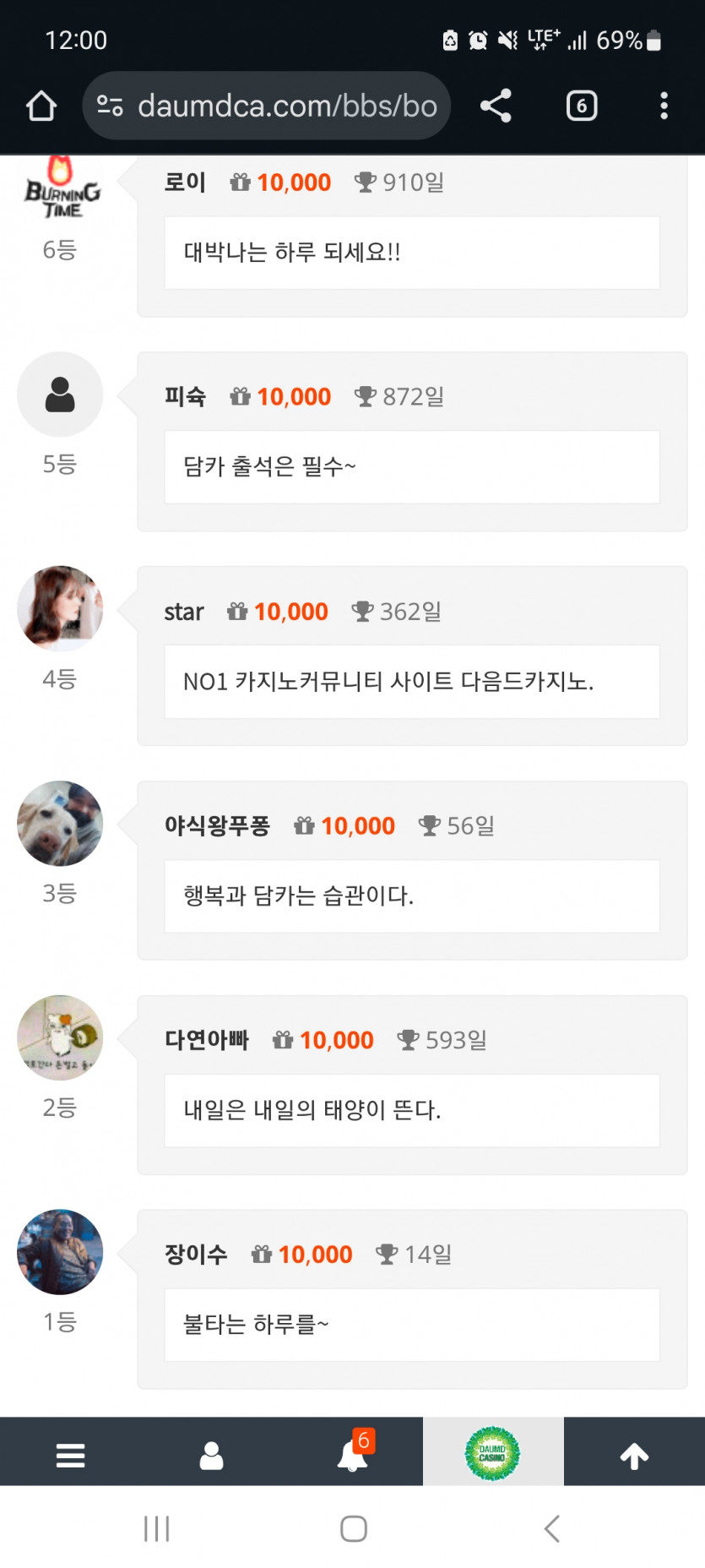Viewport: 705px width, 1568px height.
Task: Click the trophy icon next to 다연아빠's 593일
Action: [x=409, y=1040]
